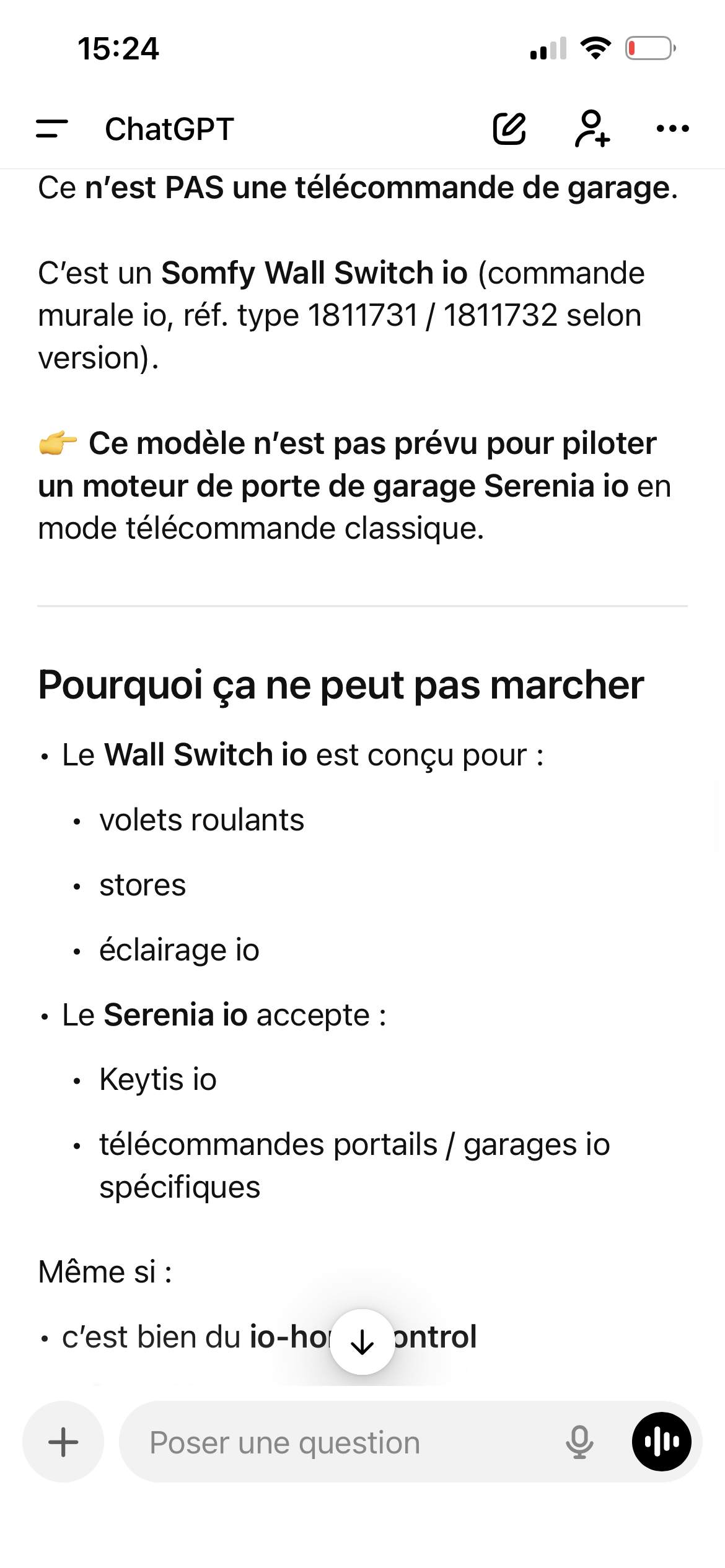Focus the Poser une question field

(347, 1443)
